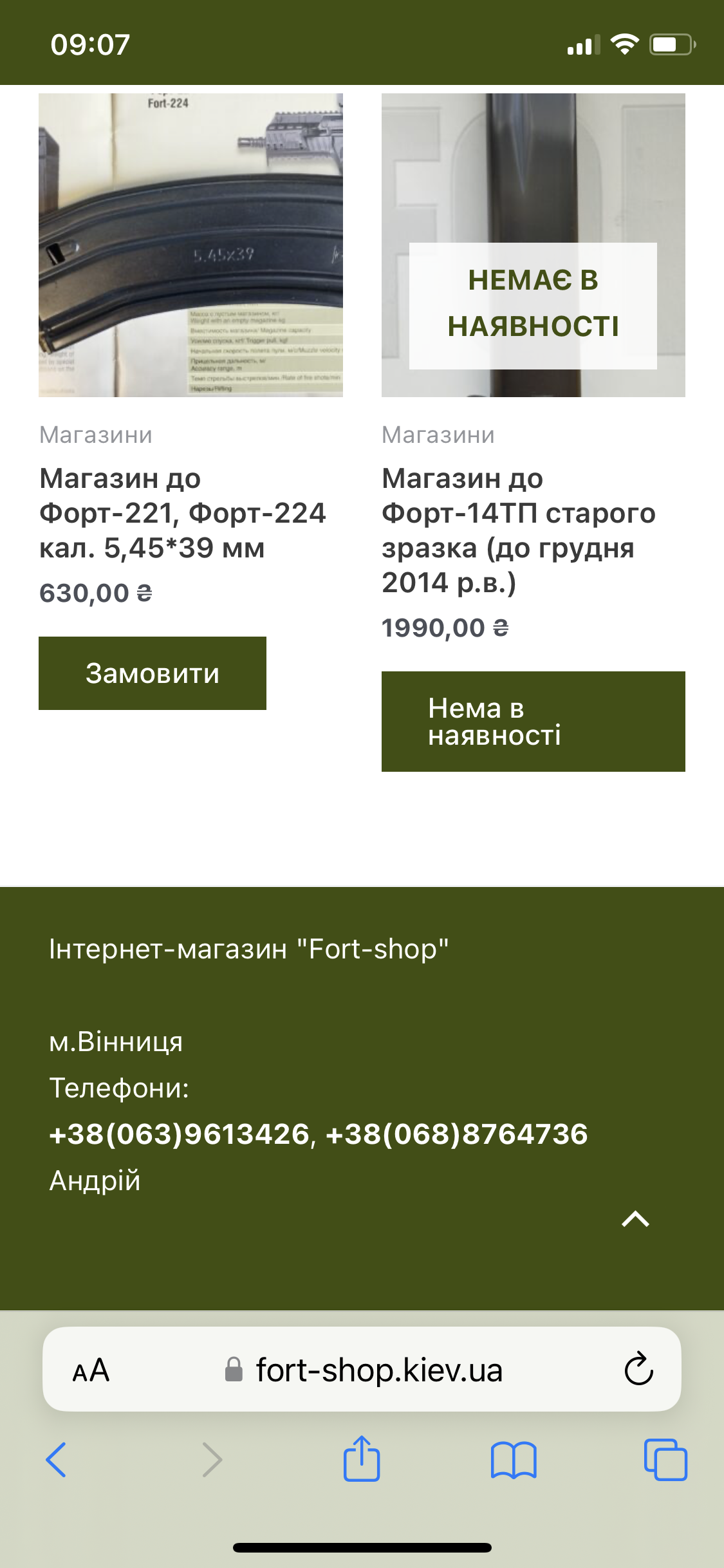Open the Форт-221, Форт-224 magazine product image

190,245
